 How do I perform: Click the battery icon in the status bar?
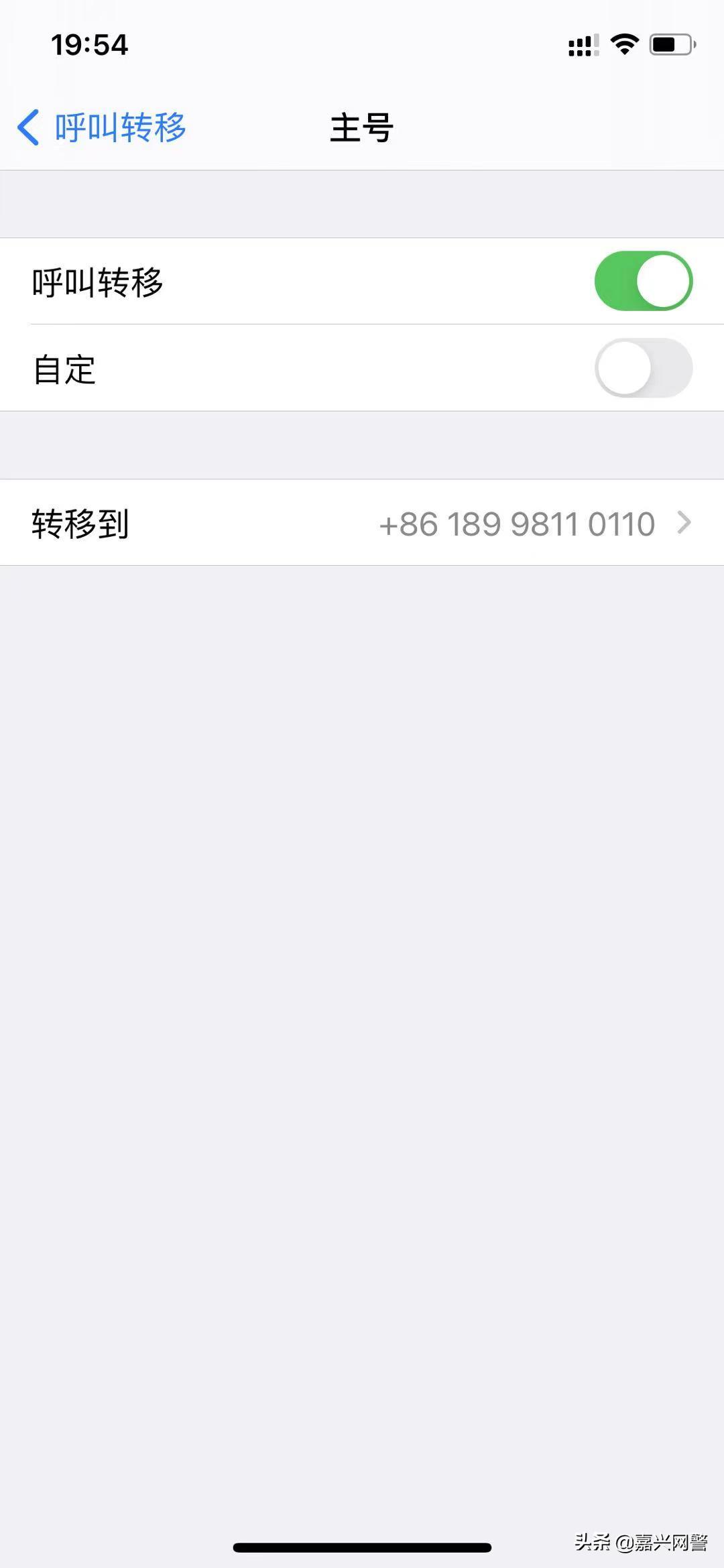(x=669, y=43)
